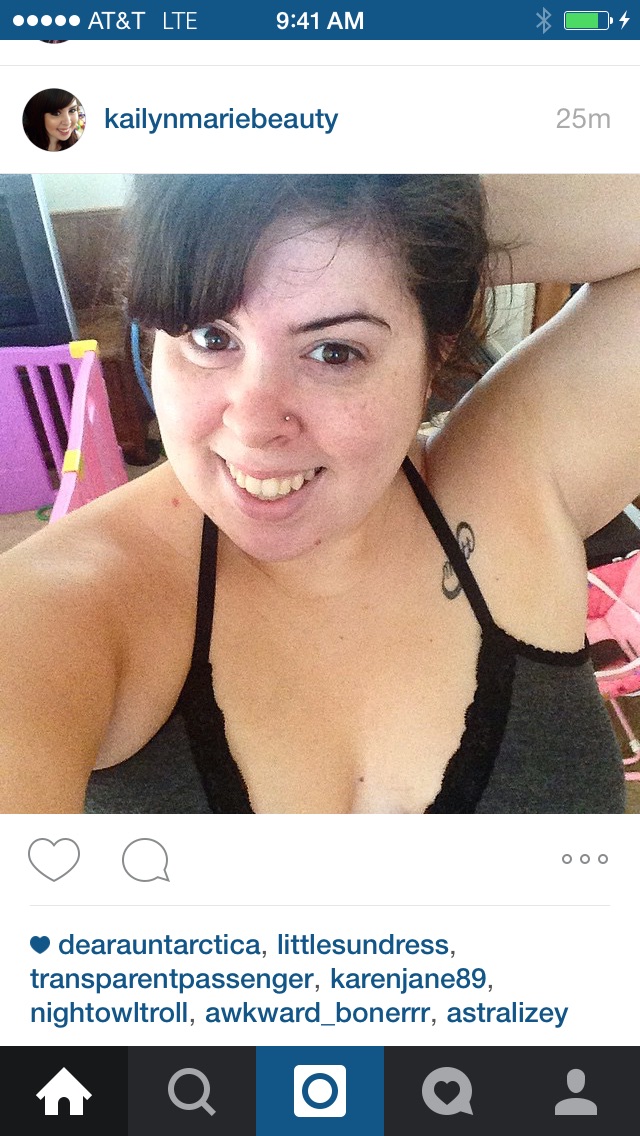Like the post with the heart icon
640x1136 pixels.
54,859
